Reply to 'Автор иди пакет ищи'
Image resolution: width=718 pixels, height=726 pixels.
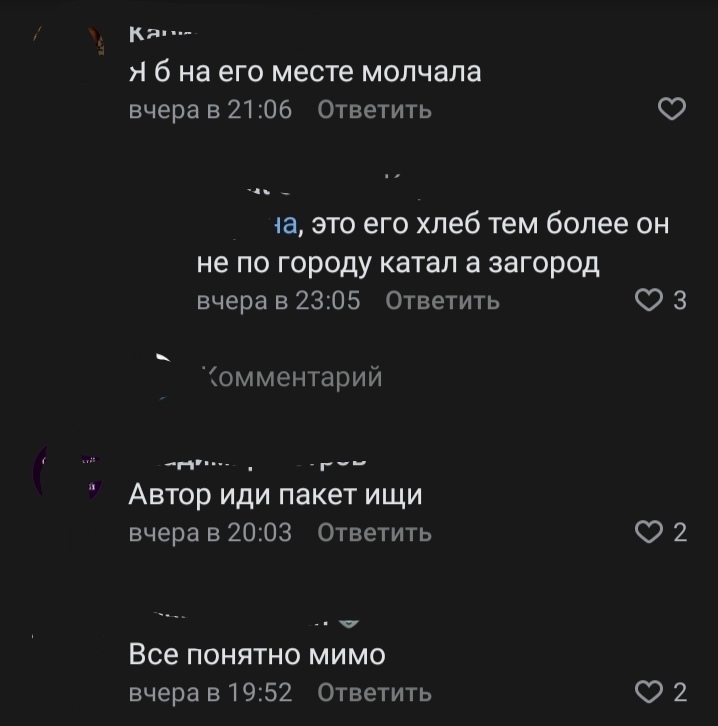pos(374,533)
